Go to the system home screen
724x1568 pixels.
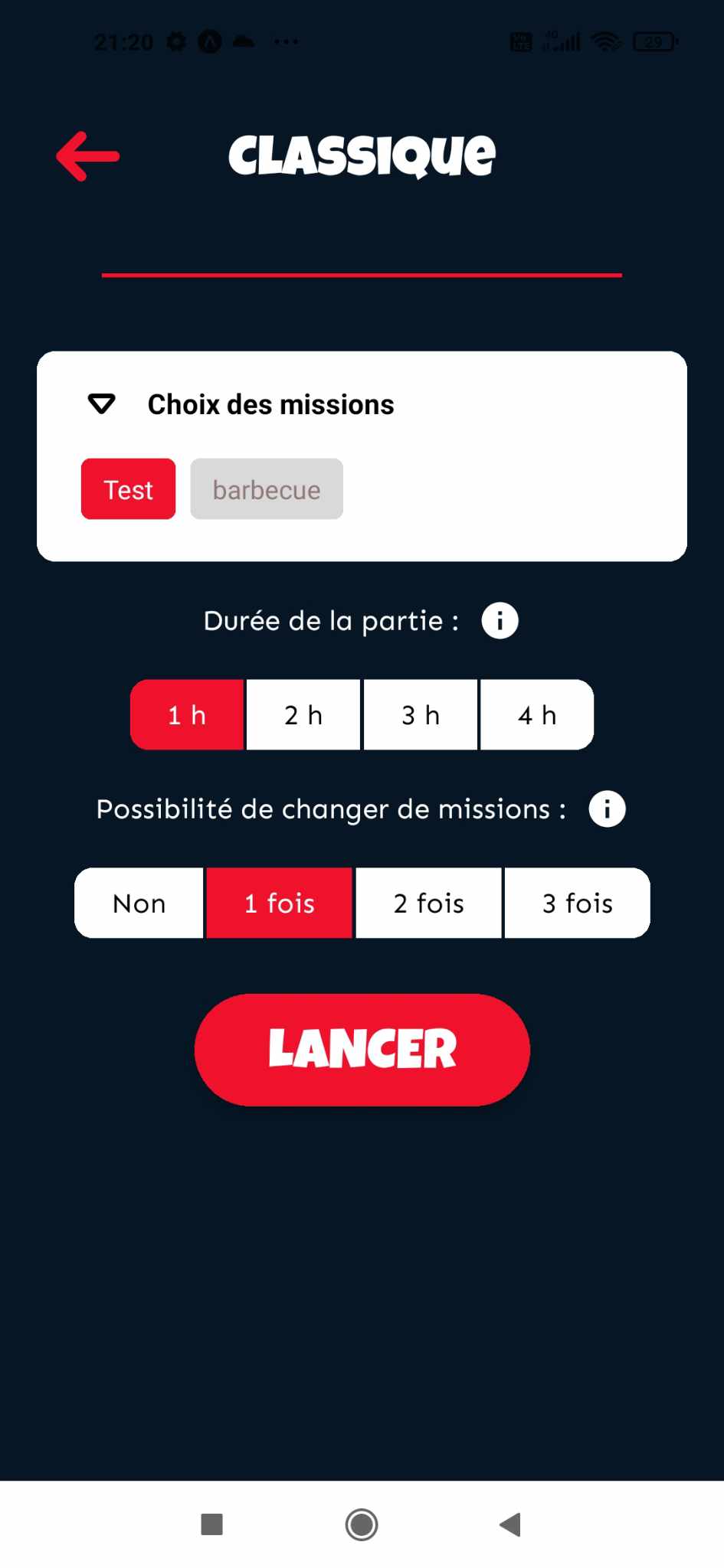coord(362,1524)
